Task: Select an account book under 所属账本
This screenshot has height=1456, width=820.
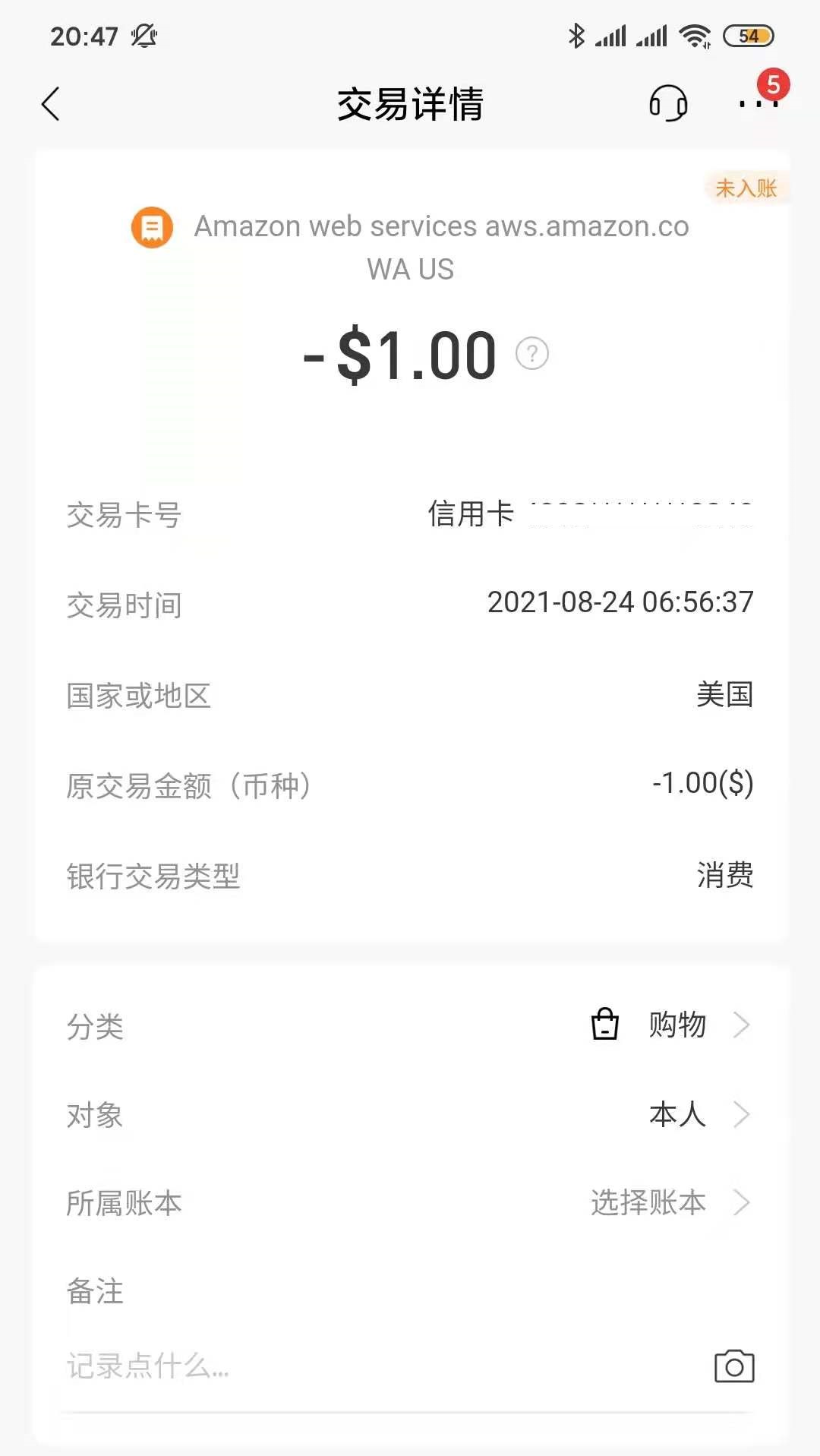Action: pos(410,1202)
